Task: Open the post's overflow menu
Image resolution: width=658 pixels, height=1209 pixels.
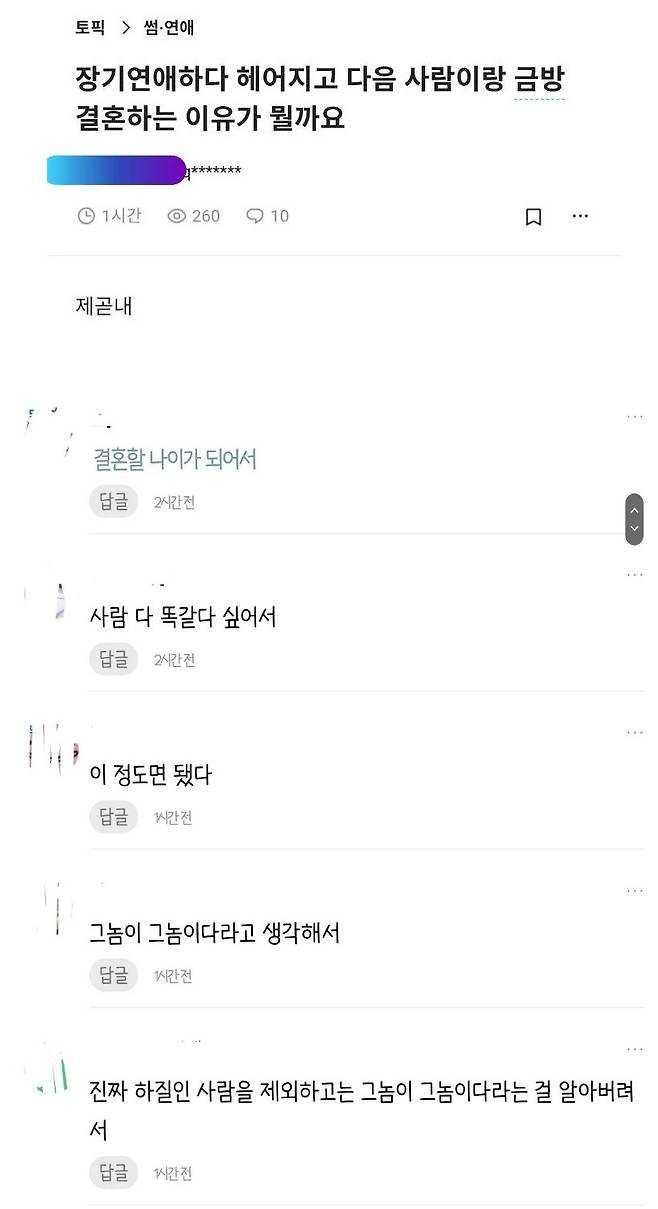Action: [x=580, y=216]
